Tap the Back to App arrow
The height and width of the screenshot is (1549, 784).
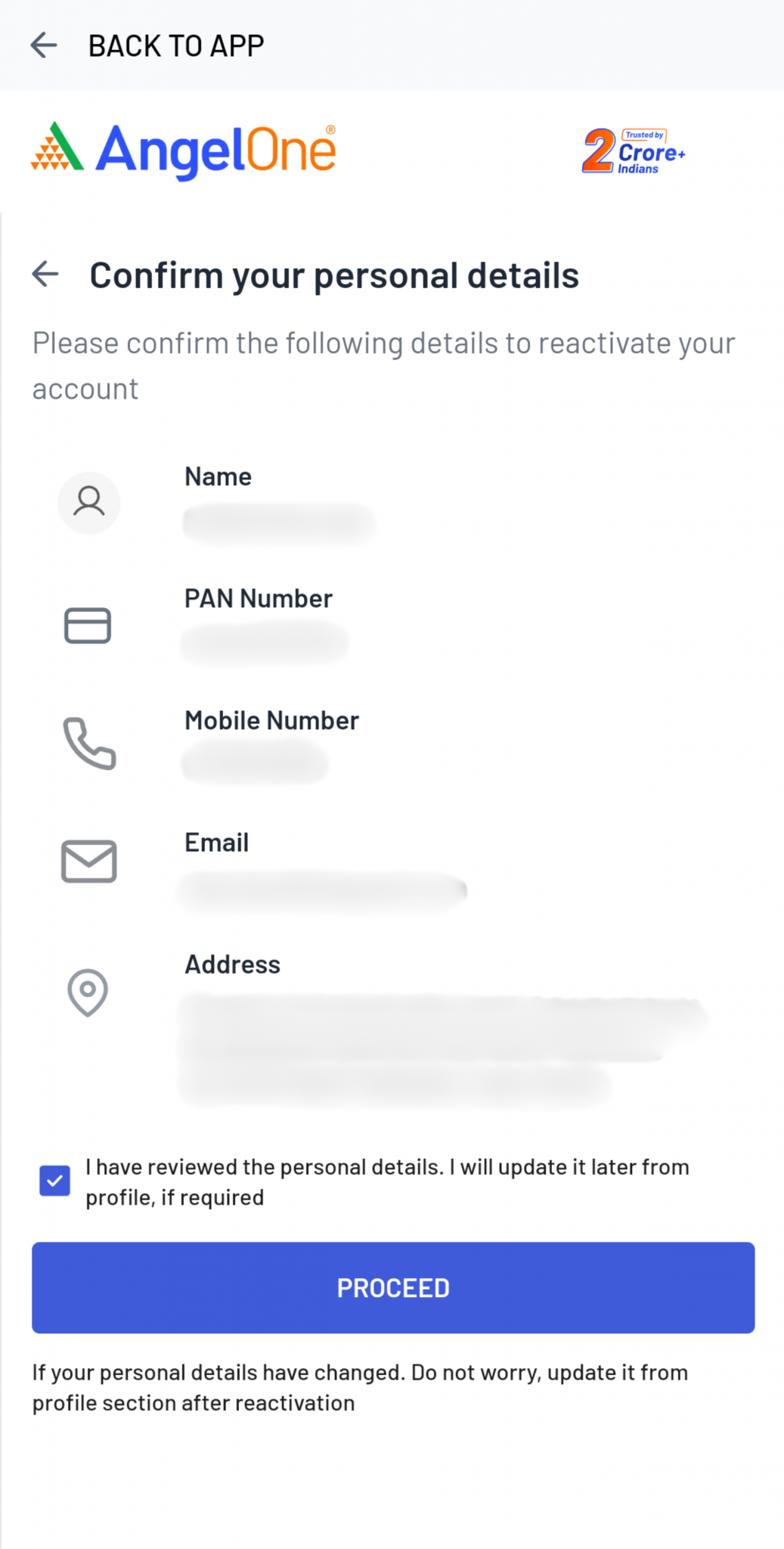[44, 45]
